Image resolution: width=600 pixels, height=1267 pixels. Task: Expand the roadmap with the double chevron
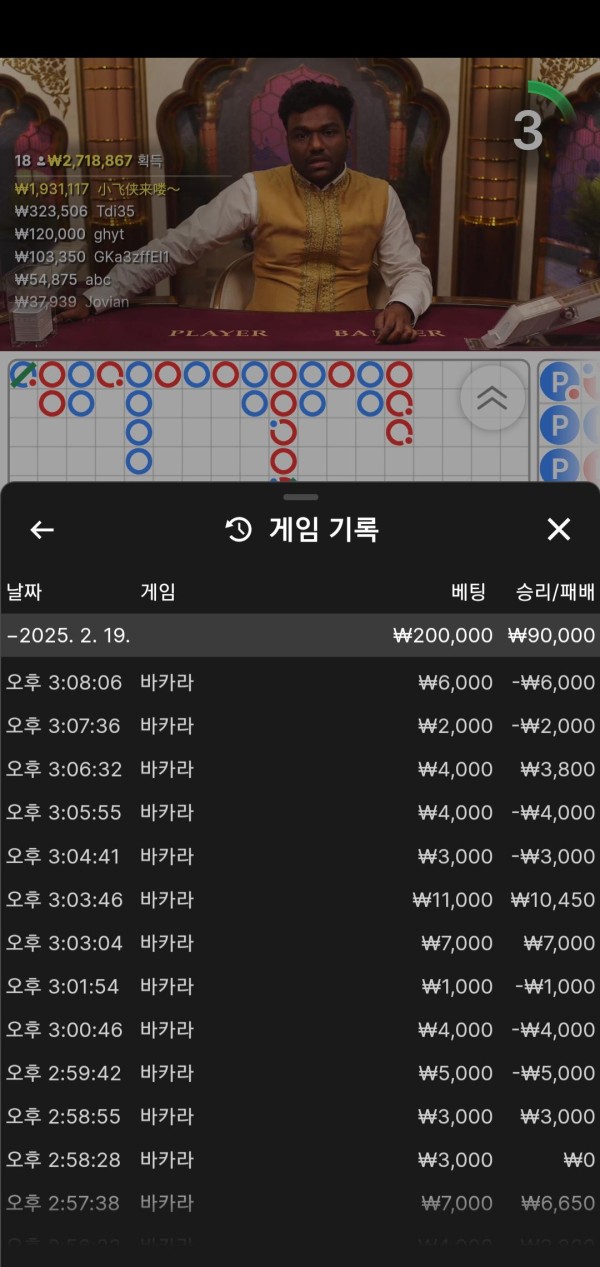coord(492,398)
